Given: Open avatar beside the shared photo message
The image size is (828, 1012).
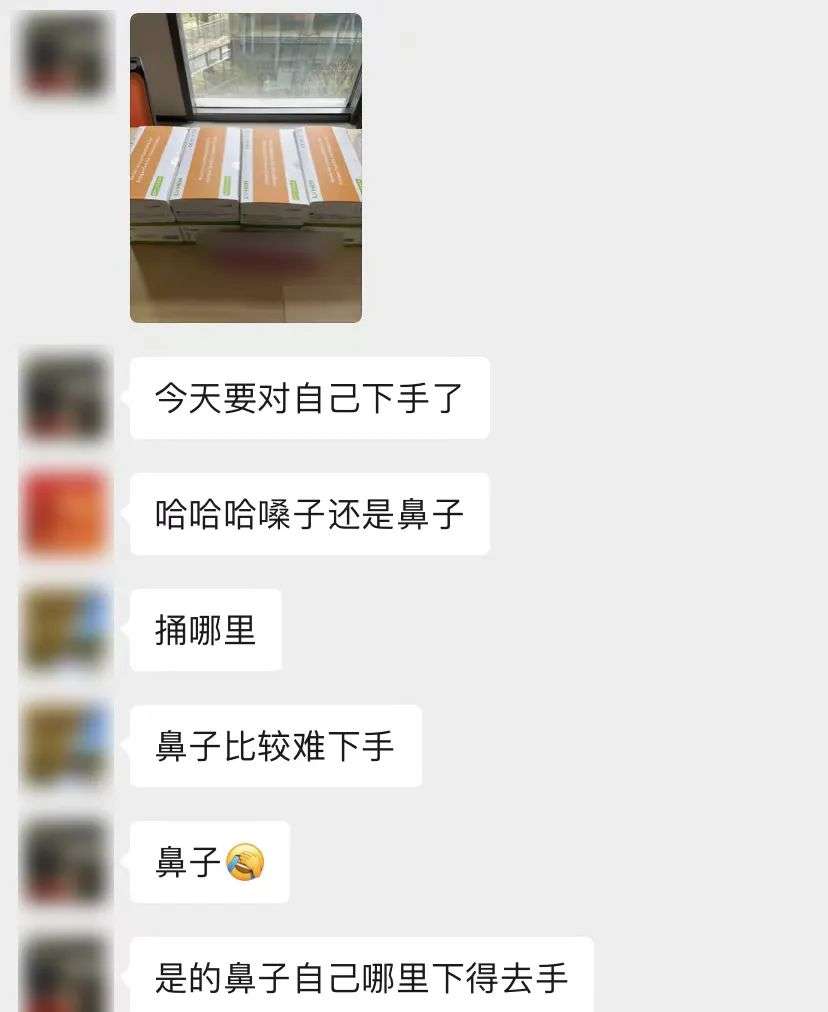Looking at the screenshot, I should [x=65, y=54].
